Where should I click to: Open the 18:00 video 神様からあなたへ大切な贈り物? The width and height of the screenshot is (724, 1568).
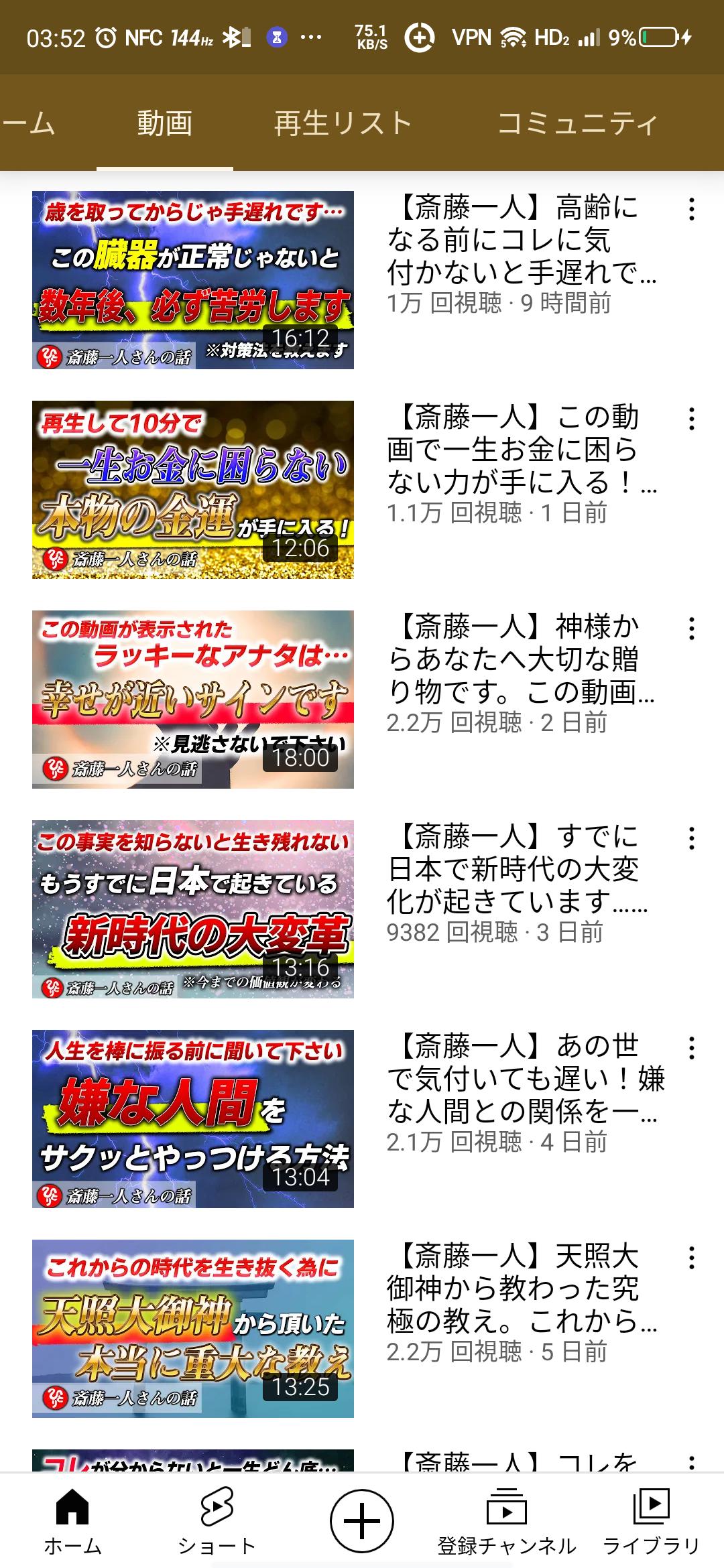point(193,700)
